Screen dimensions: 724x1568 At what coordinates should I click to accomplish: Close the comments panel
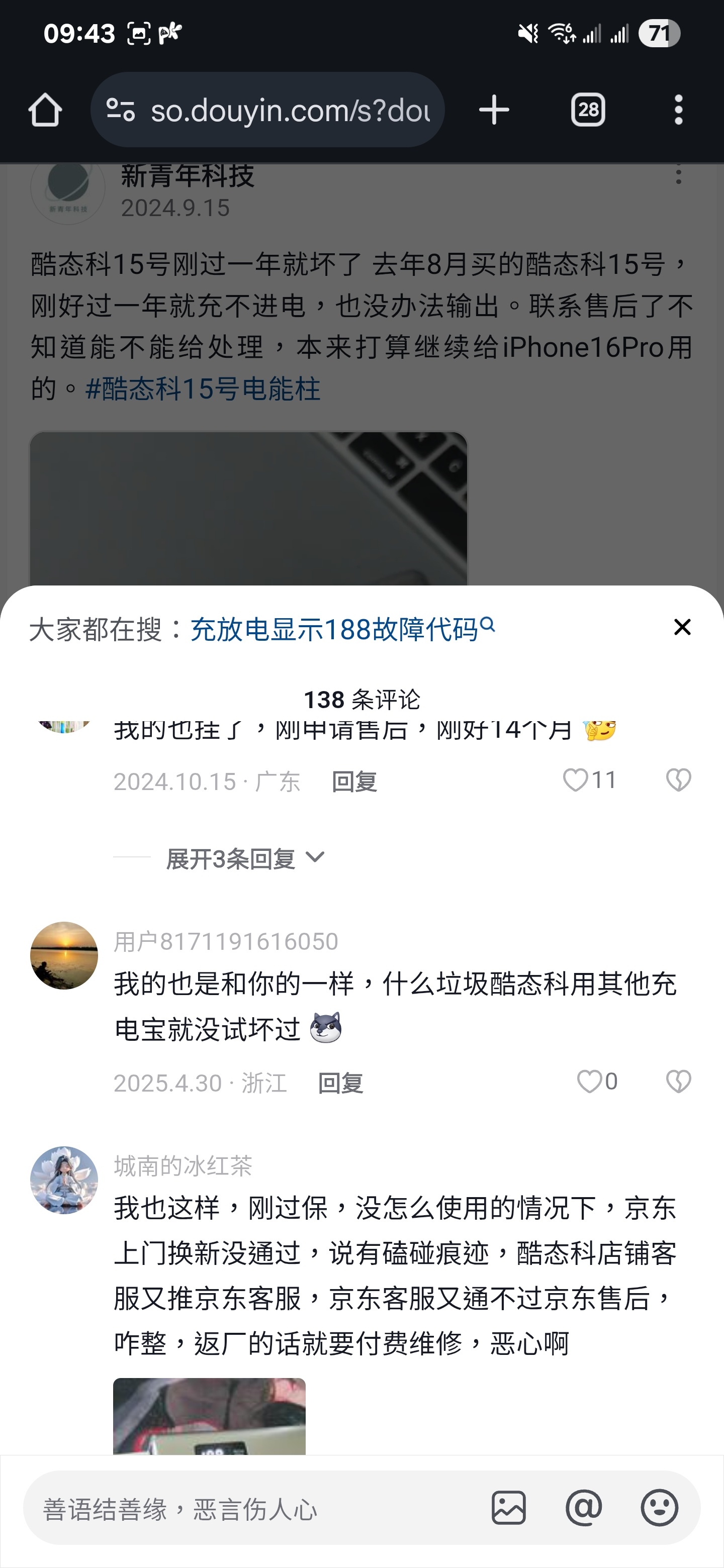(x=682, y=627)
